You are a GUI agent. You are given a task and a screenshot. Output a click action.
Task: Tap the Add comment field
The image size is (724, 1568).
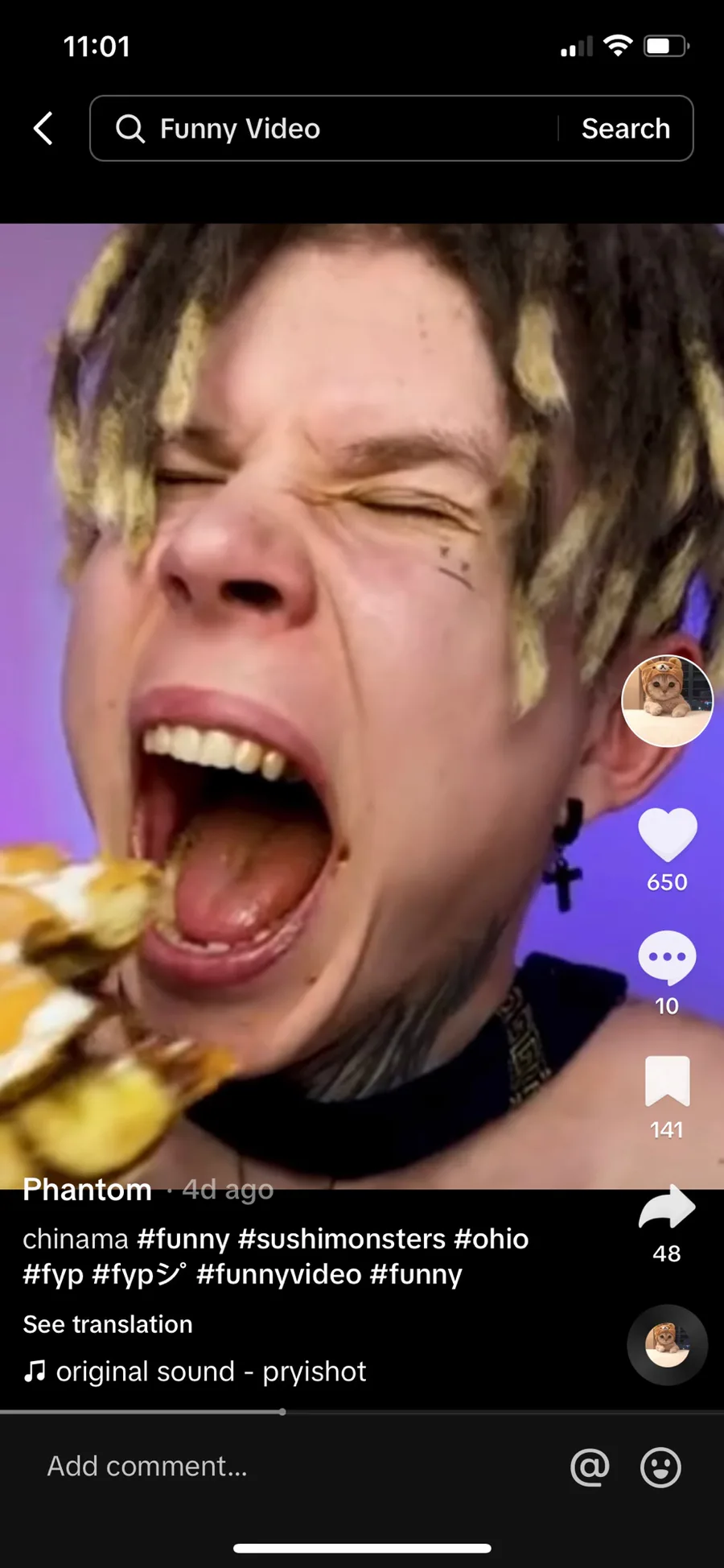147,1466
